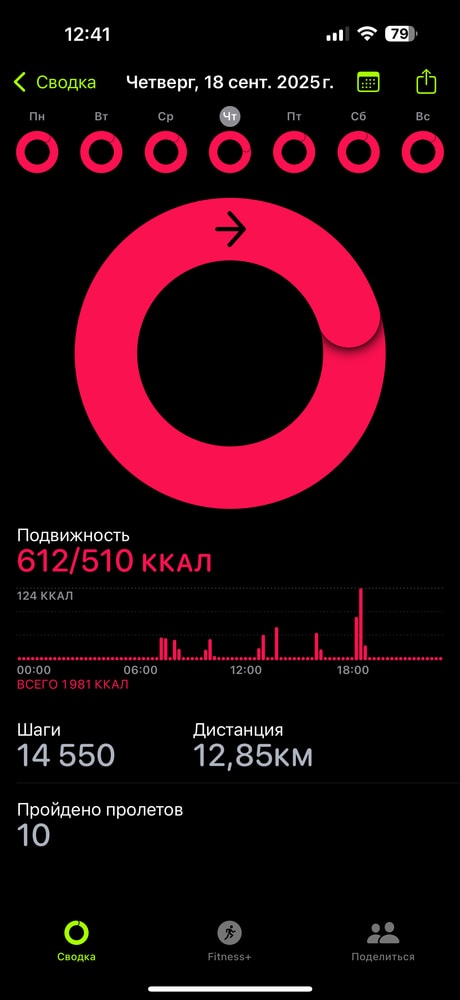Share the activity summary
Image resolution: width=460 pixels, height=1000 pixels.
coord(426,82)
